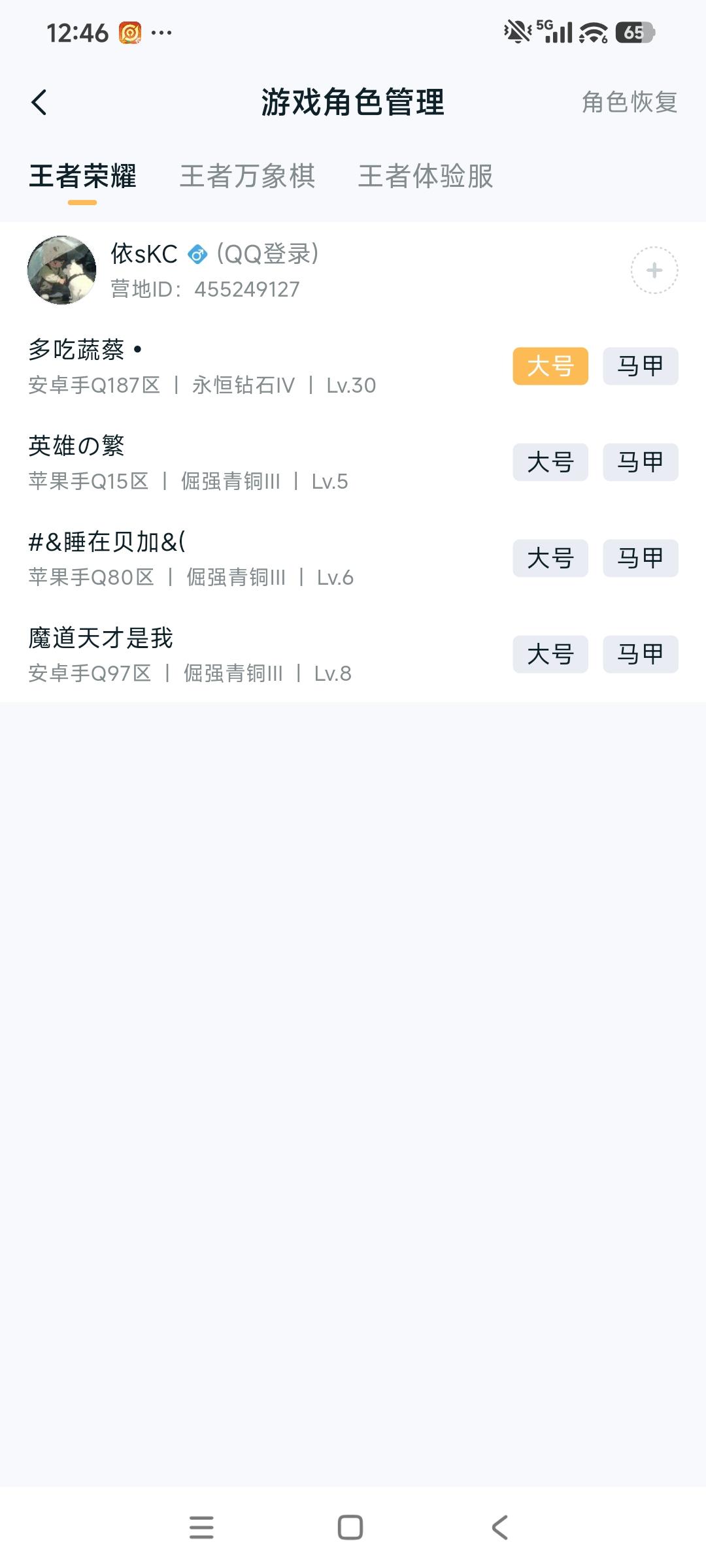This screenshot has height=1568, width=706.
Task: Open 角色恢复 at top right
Action: point(629,103)
